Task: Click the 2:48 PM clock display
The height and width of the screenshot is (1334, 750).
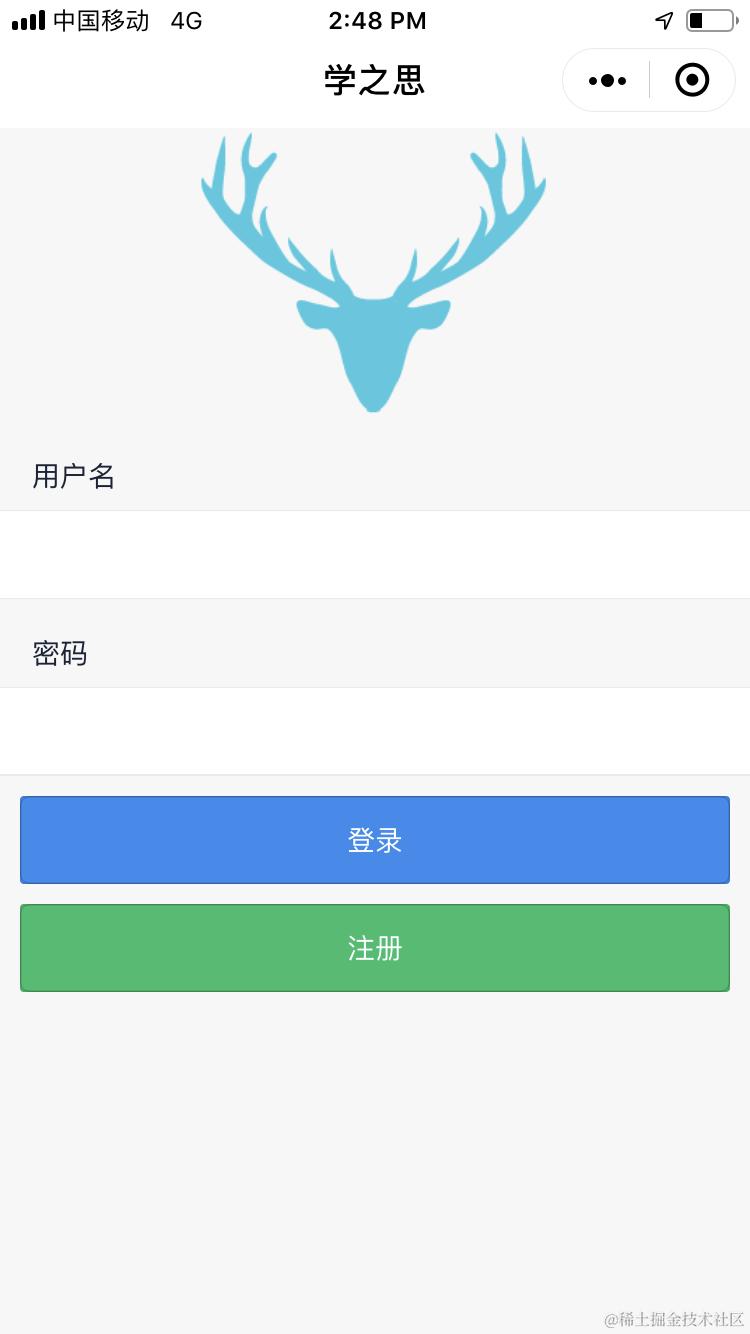Action: 377,19
